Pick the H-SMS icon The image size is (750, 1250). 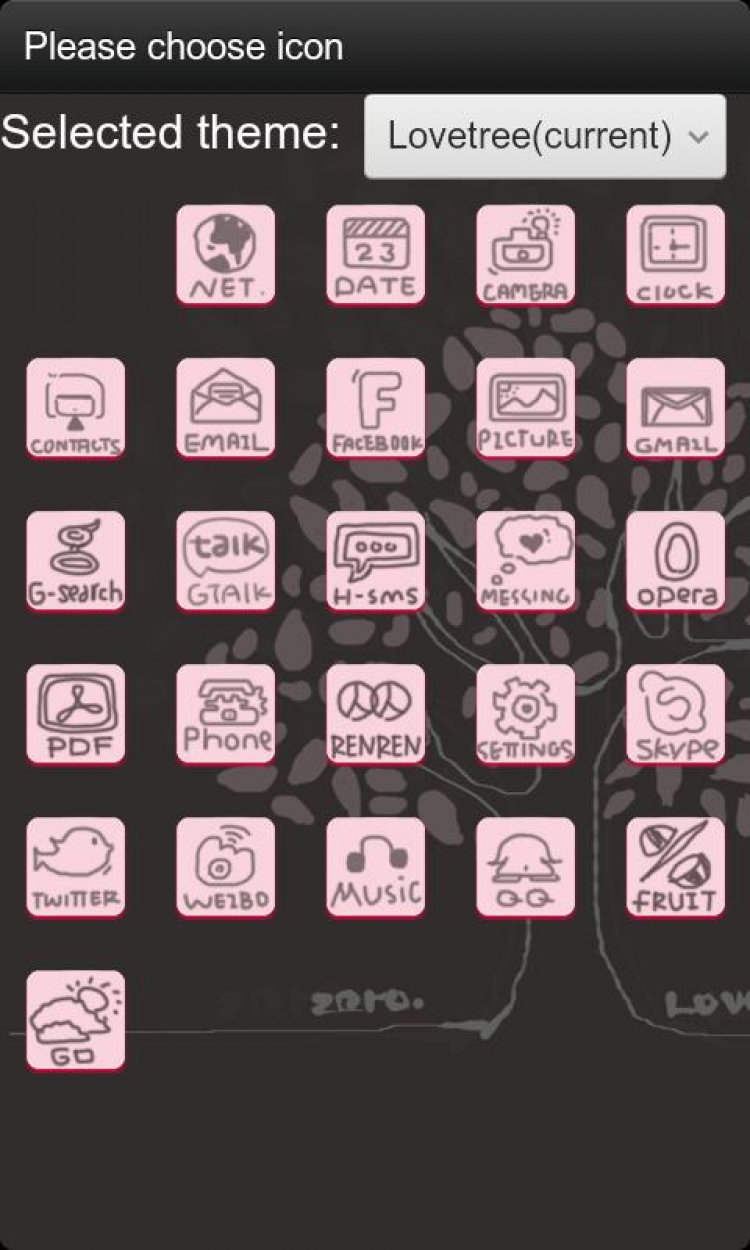coord(376,561)
